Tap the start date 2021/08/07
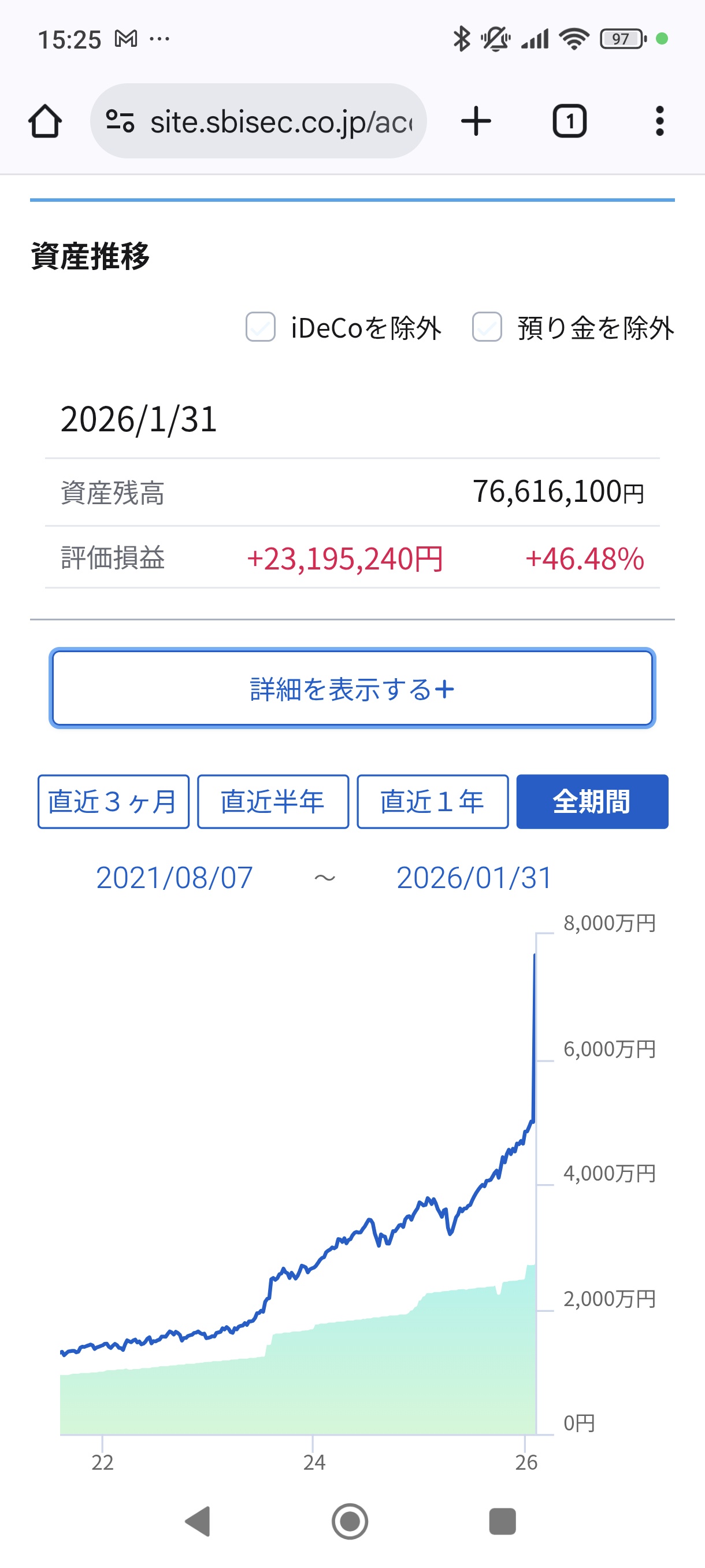 pos(172,877)
